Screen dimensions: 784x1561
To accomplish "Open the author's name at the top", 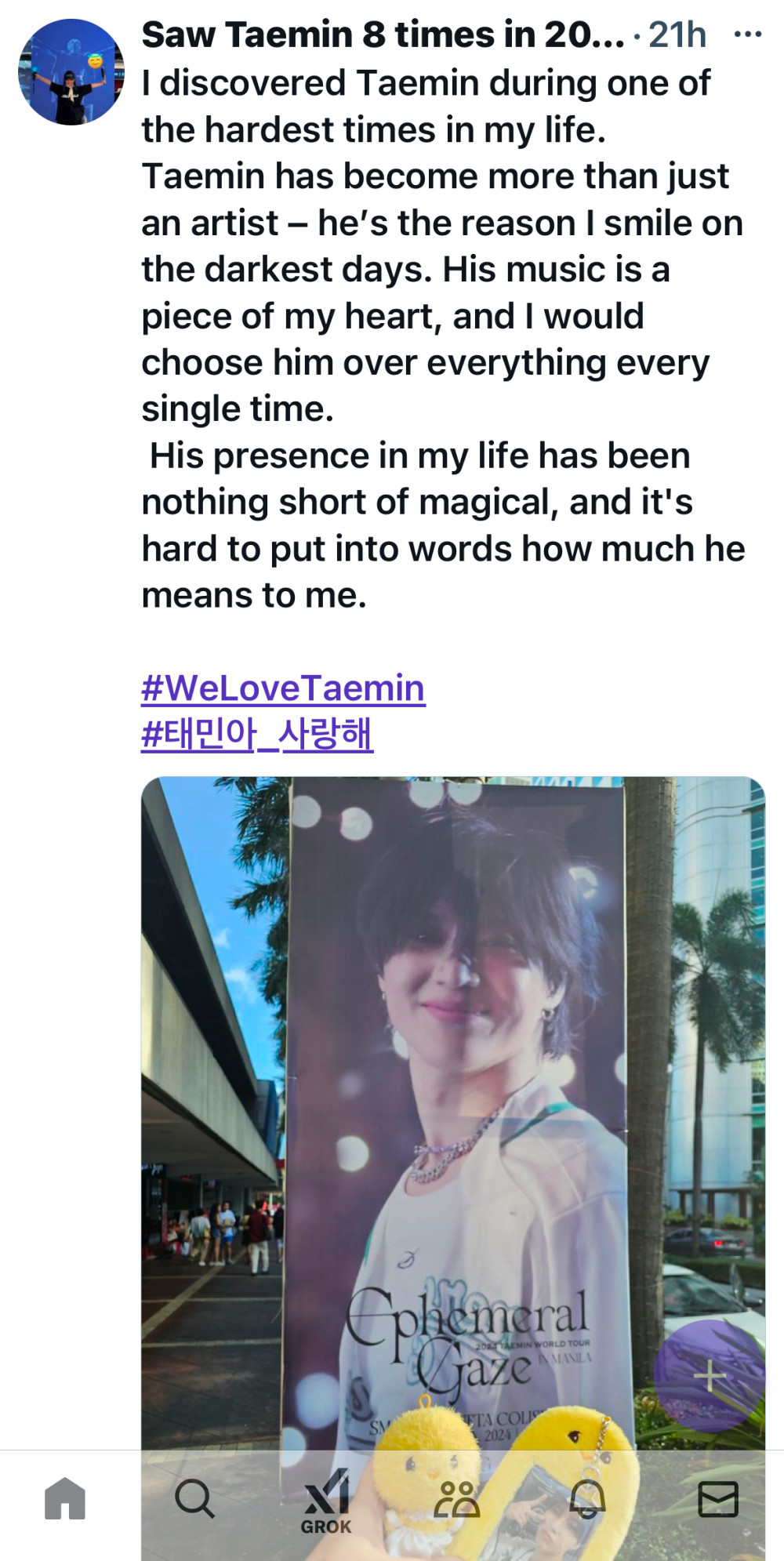I will pos(383,34).
